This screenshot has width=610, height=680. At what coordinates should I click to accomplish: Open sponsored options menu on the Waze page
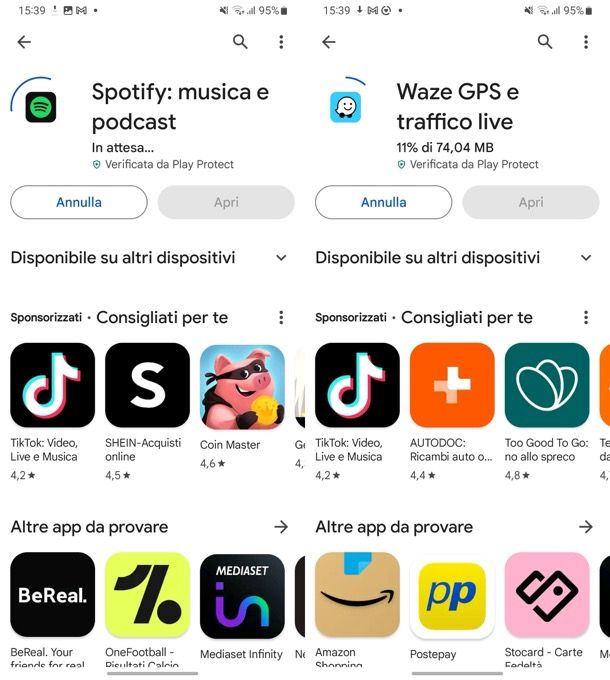pyautogui.click(x=585, y=318)
